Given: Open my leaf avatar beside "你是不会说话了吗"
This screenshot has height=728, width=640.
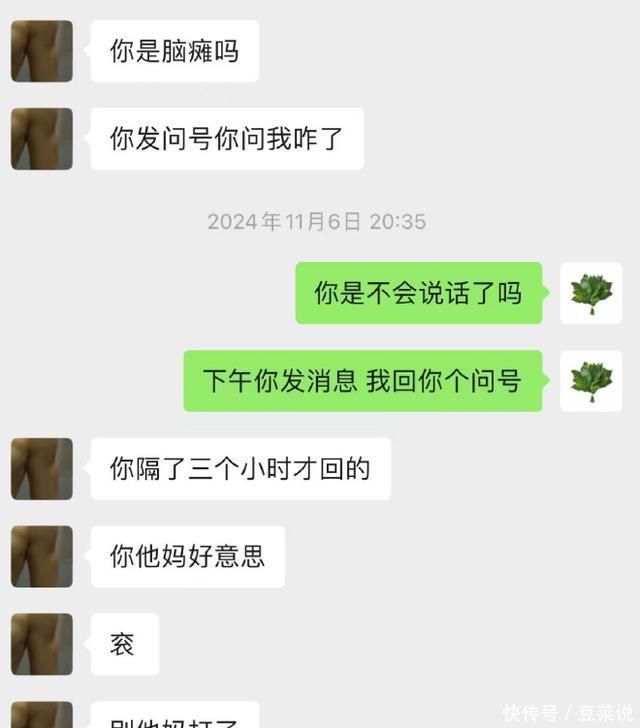Looking at the screenshot, I should [591, 293].
